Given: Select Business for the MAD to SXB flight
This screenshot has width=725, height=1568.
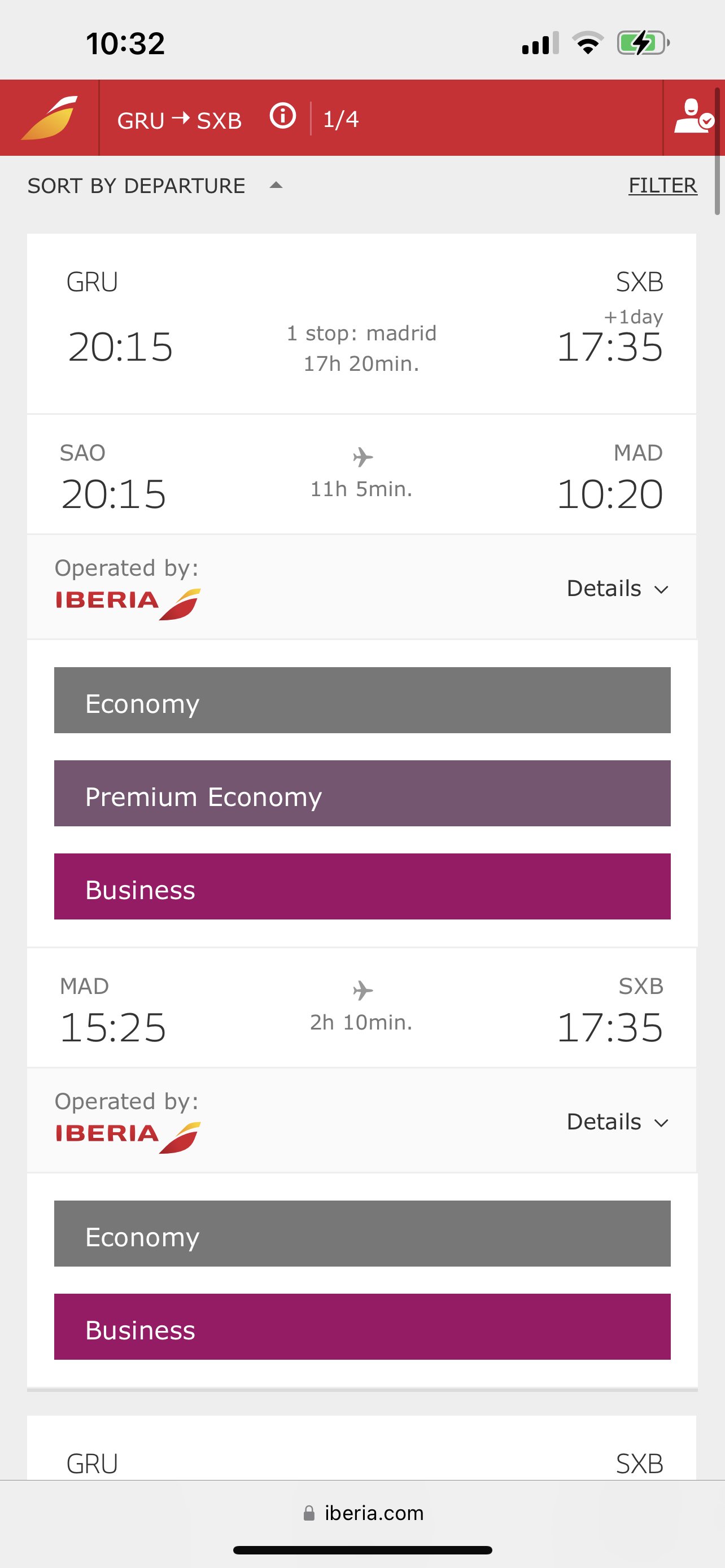Looking at the screenshot, I should 362,1327.
